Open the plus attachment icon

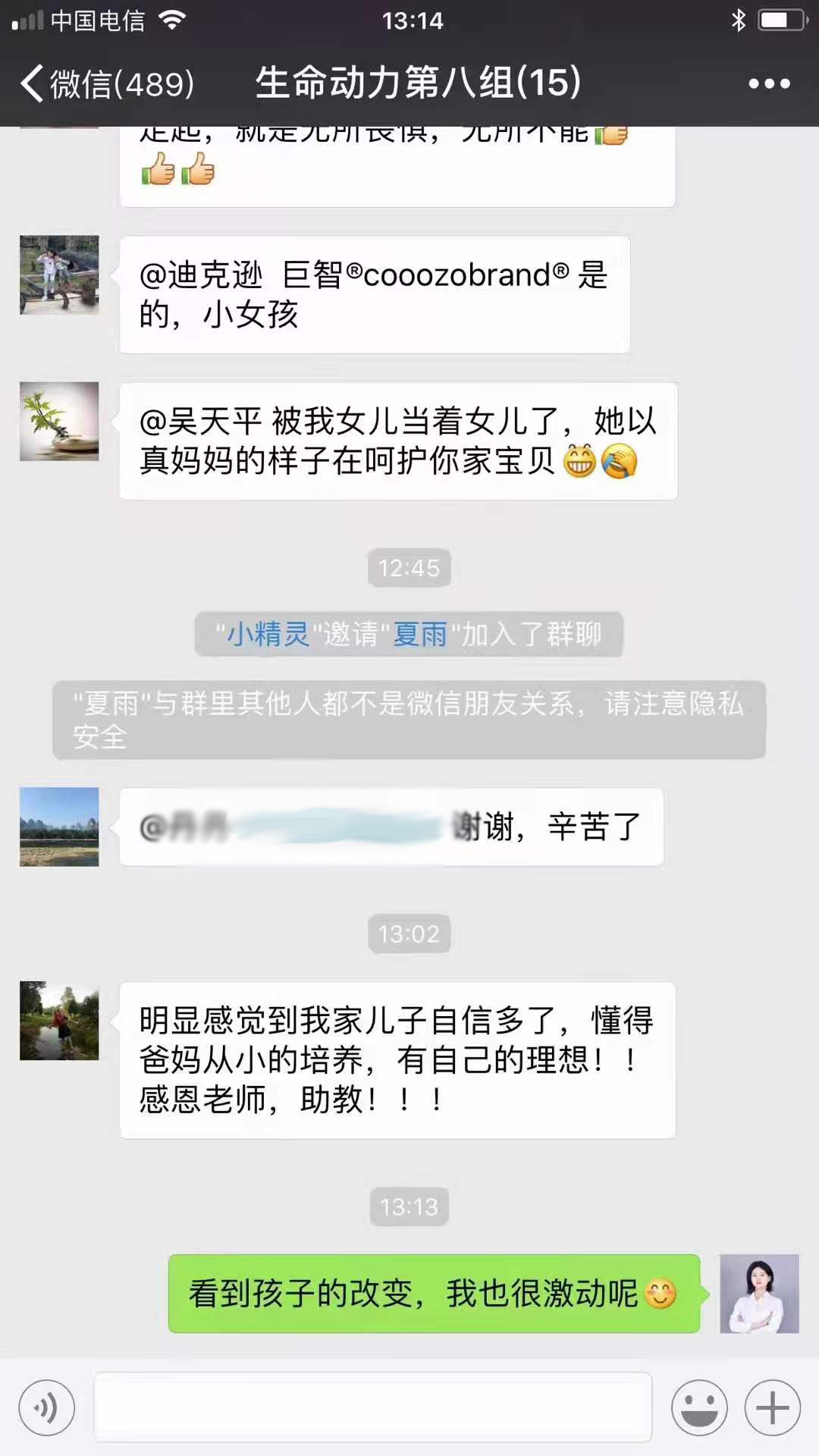pyautogui.click(x=773, y=1407)
